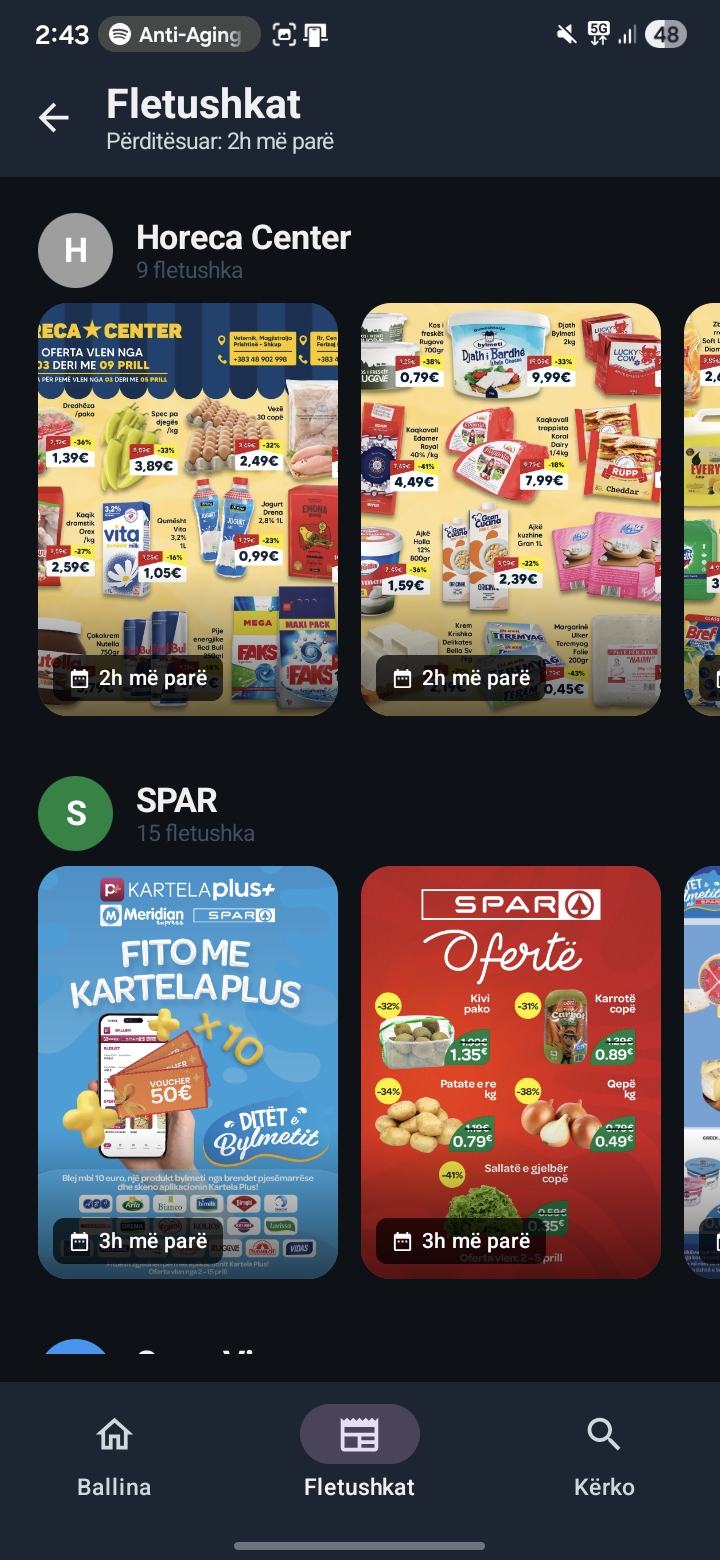Screen dimensions: 720x1560
Task: Open the Horeca Center retailer name
Action: tap(243, 238)
